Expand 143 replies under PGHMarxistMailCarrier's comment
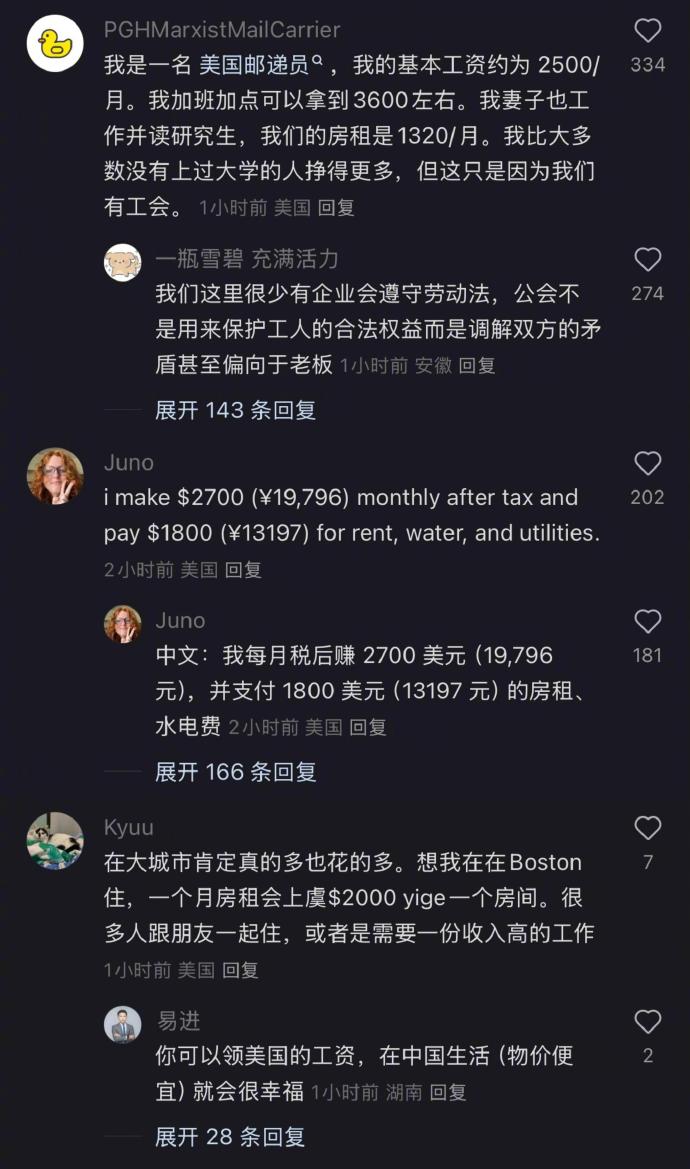This screenshot has width=690, height=1169. pos(235,410)
